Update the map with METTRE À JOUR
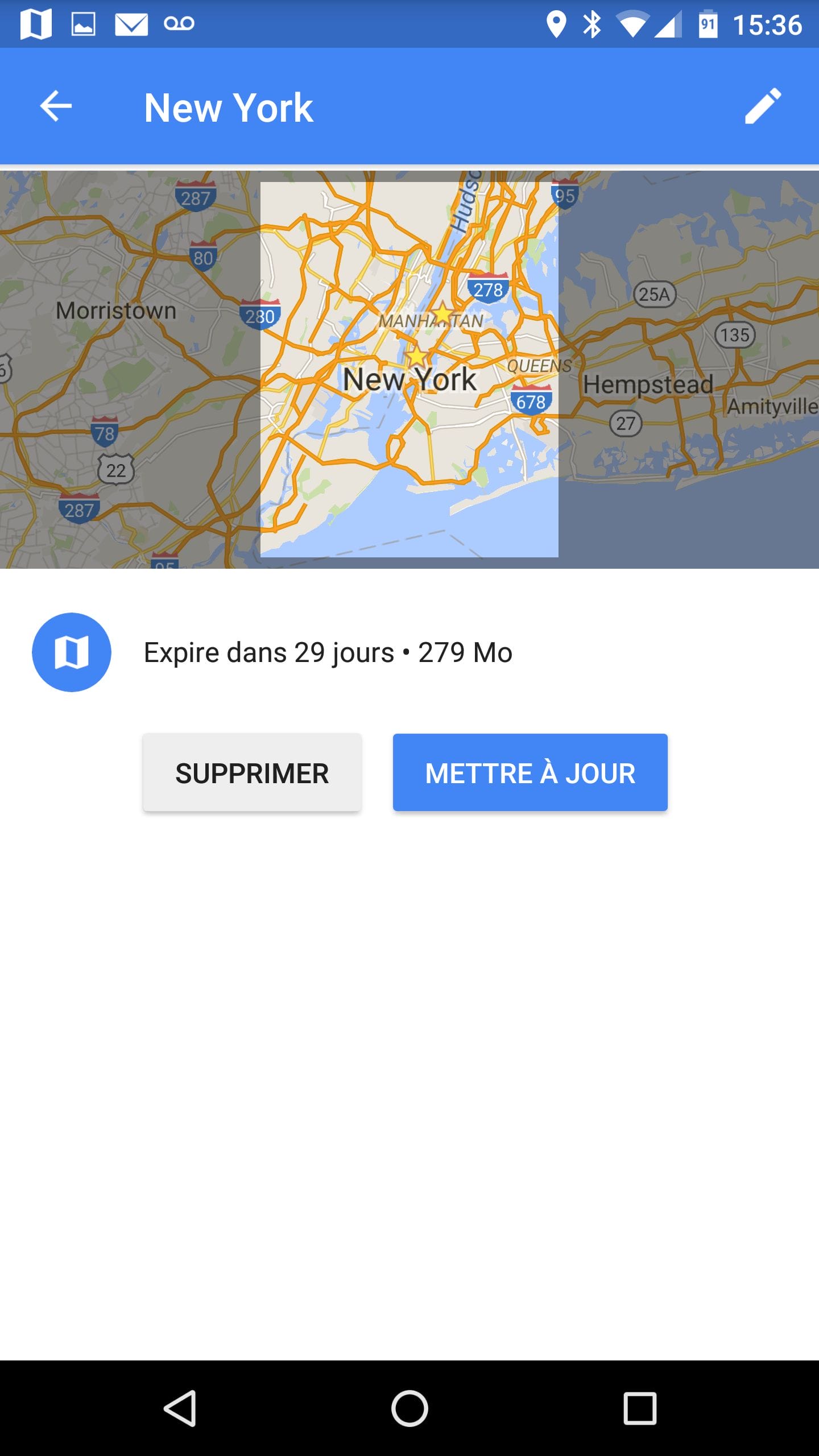819x1456 pixels. click(x=530, y=773)
